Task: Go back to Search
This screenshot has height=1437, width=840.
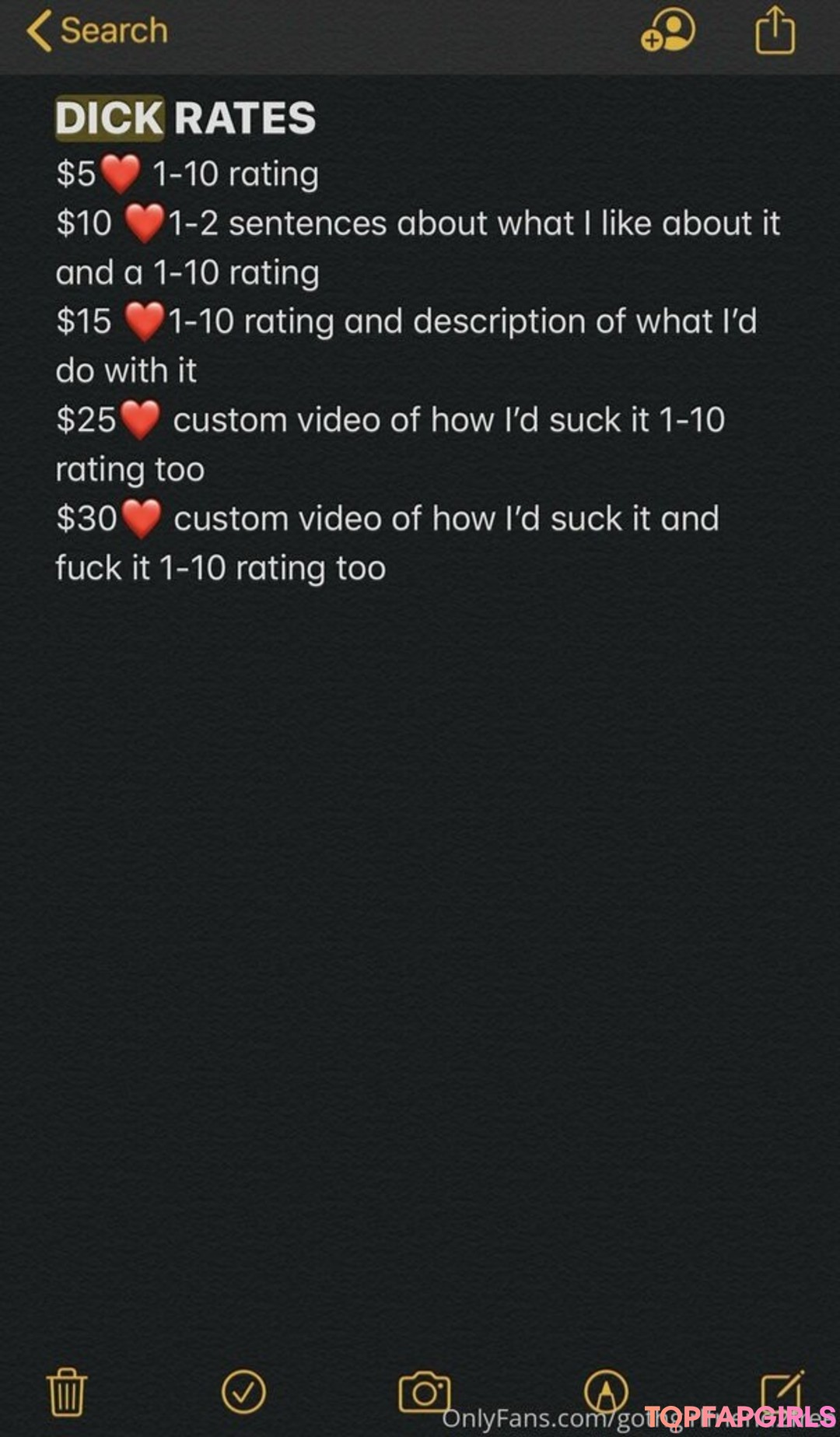Action: tap(97, 31)
